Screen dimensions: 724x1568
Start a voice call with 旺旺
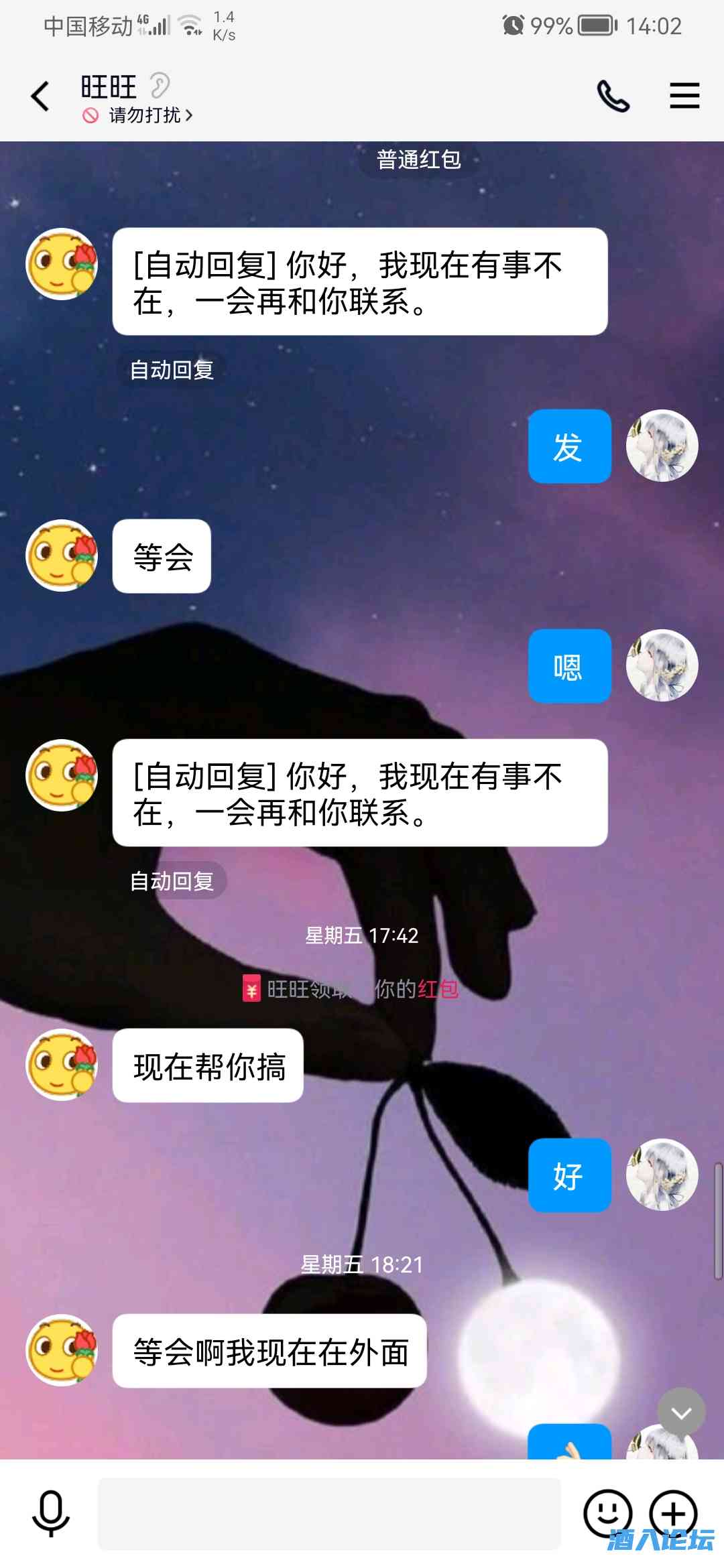(x=613, y=96)
